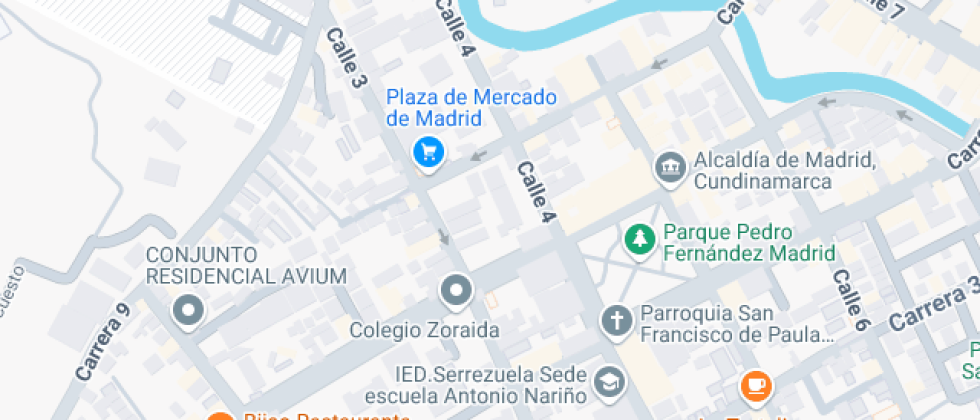Screen dimensions: 980x420
Task: Select the Alcaldía de Madrid marker
Action: click(669, 168)
